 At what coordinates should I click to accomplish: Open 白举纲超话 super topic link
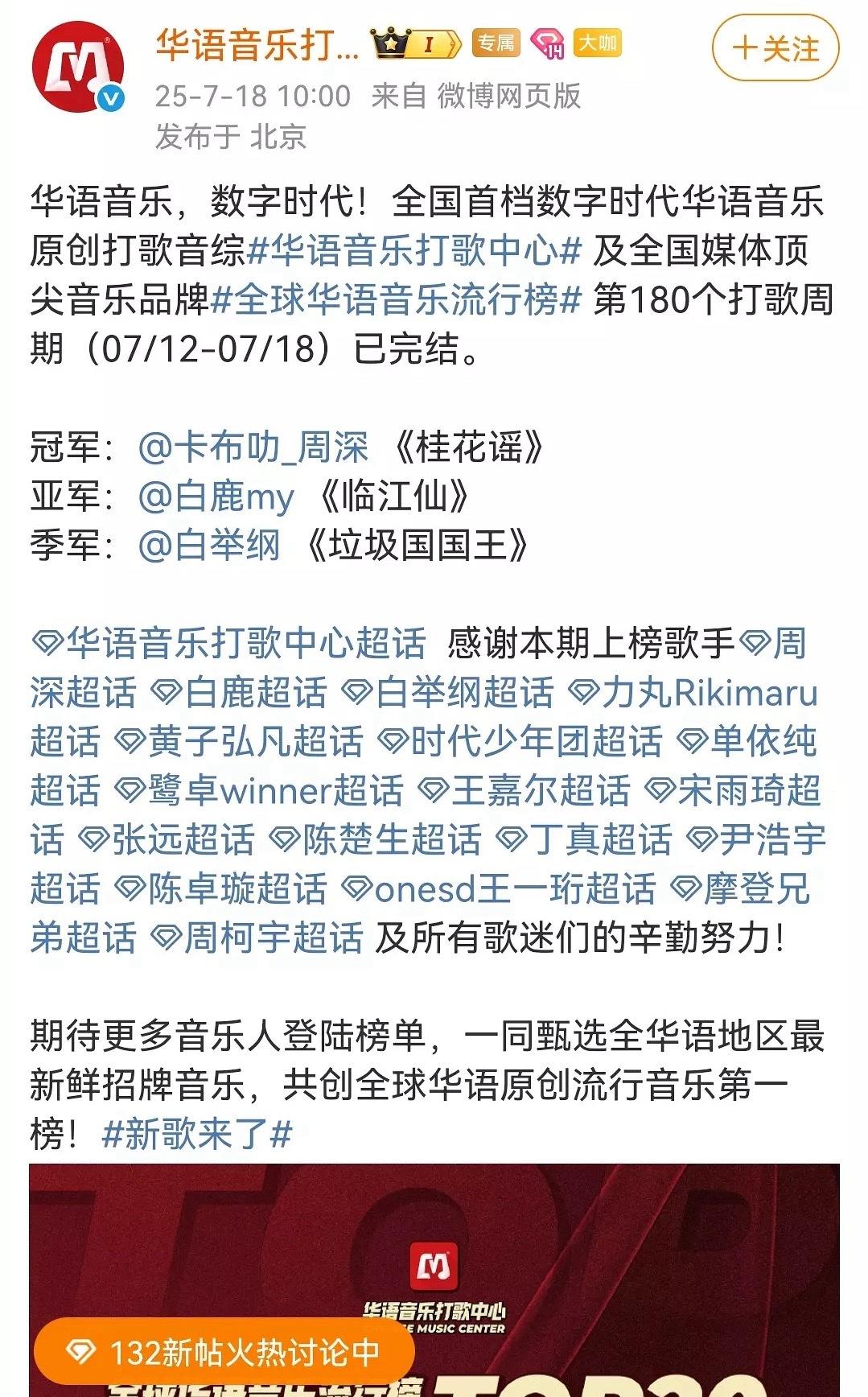448,693
